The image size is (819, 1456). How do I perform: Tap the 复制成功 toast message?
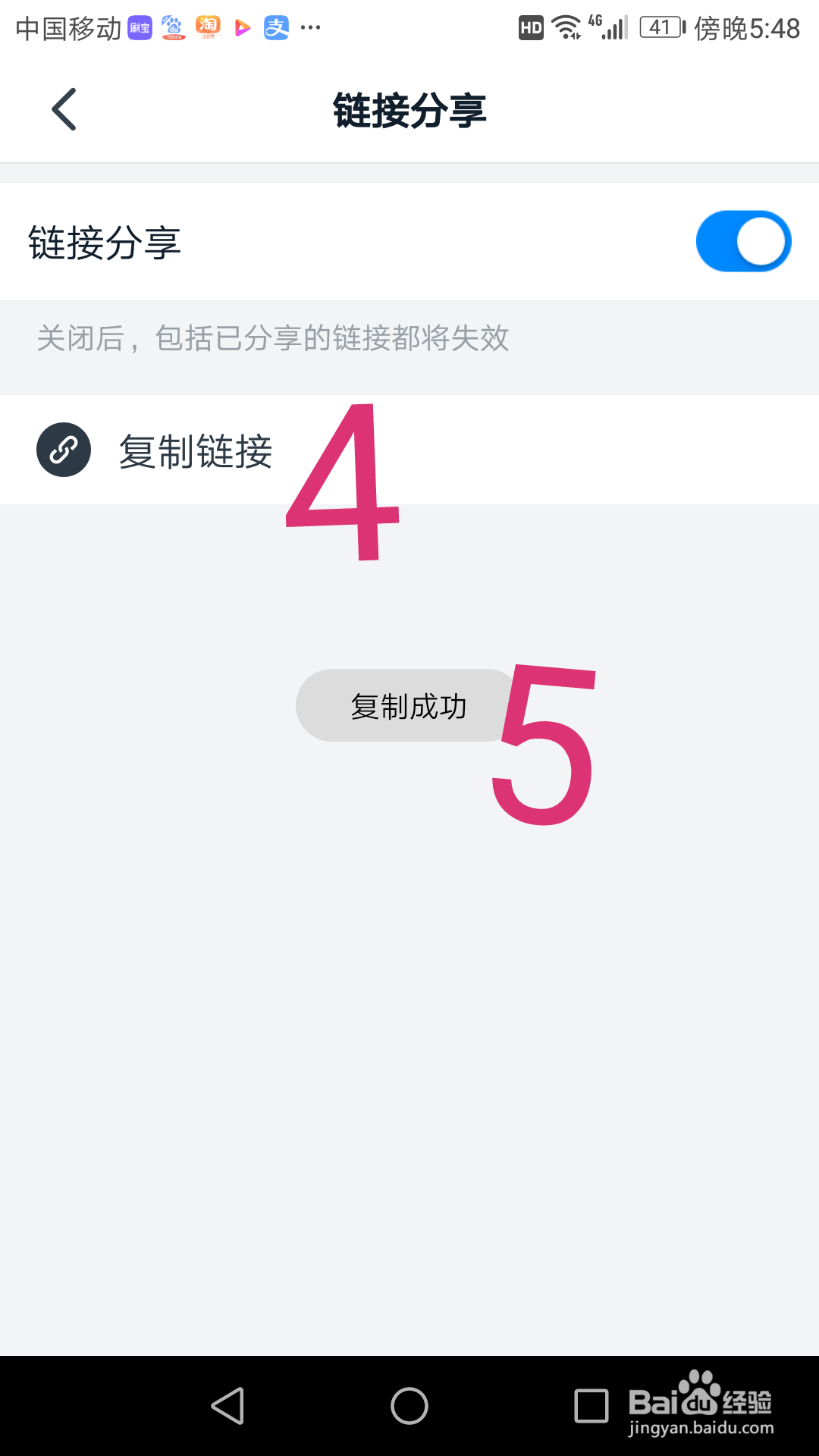pos(409,705)
